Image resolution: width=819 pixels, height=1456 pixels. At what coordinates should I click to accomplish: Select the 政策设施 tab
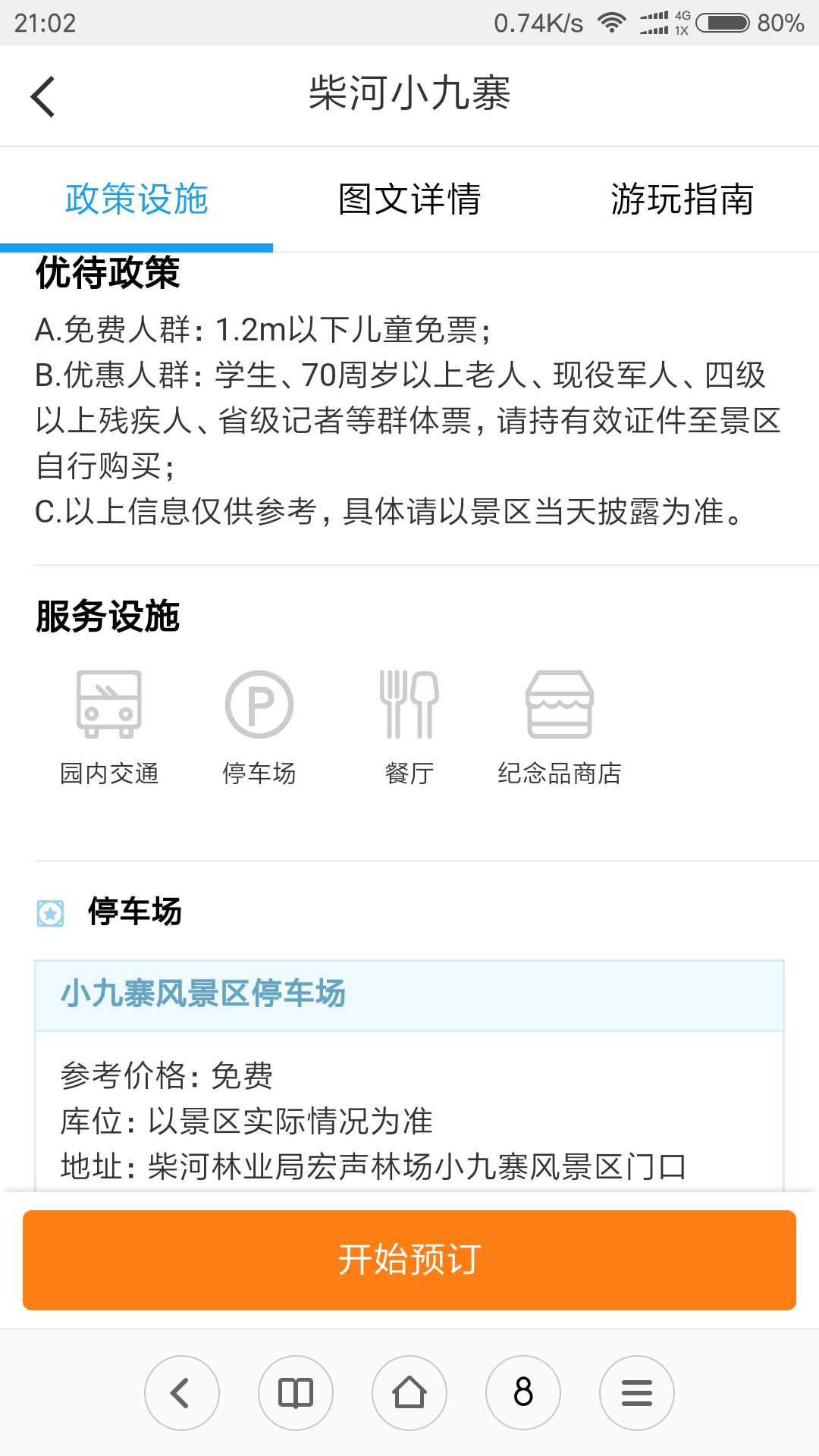click(x=136, y=199)
